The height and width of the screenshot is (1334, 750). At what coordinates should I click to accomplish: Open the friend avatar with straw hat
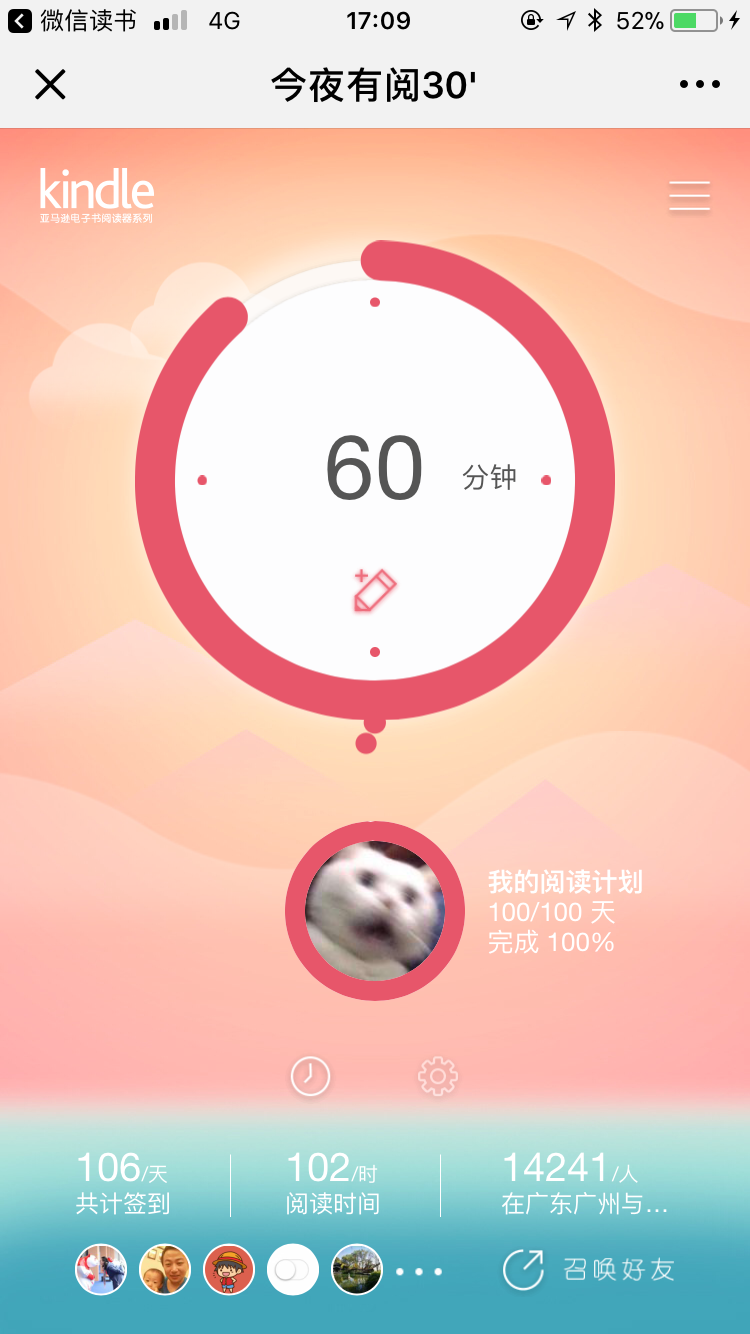[x=229, y=1270]
